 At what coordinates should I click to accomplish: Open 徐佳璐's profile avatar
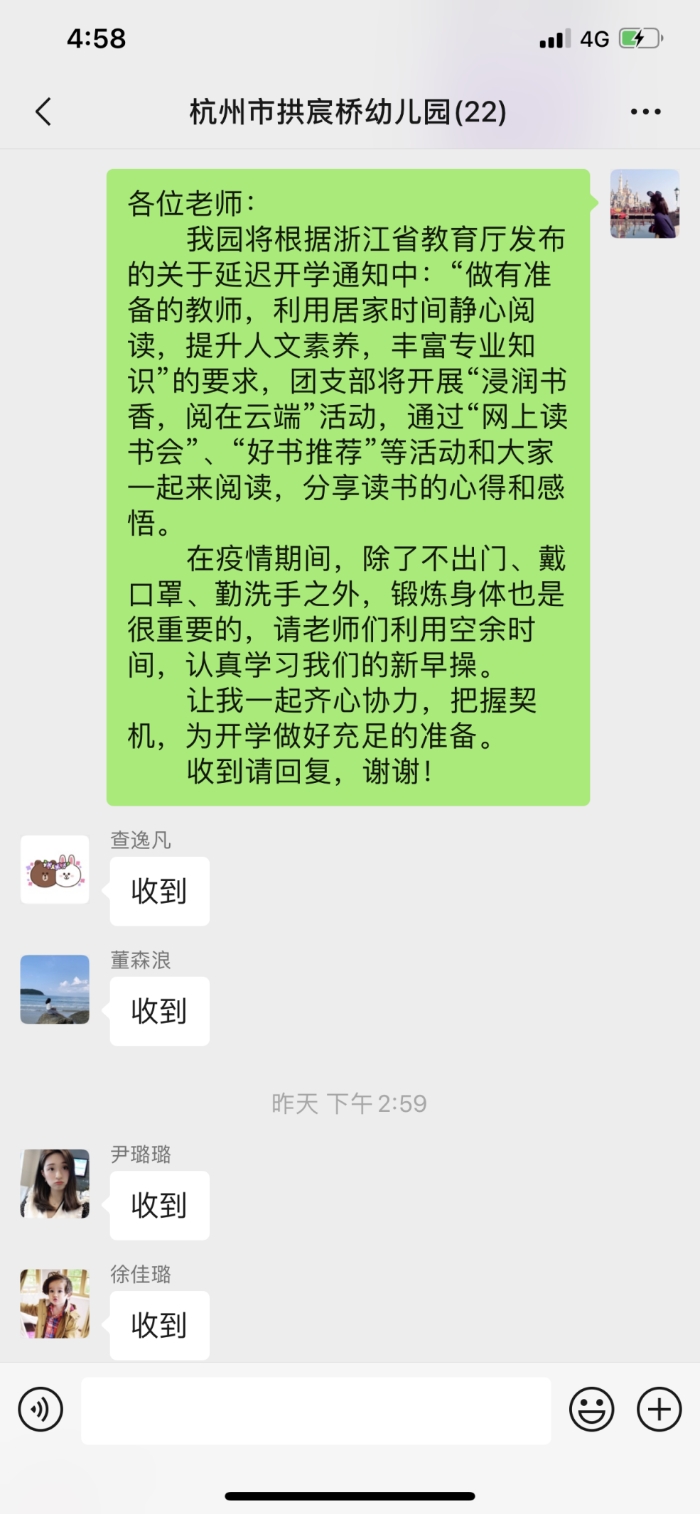(55, 1304)
